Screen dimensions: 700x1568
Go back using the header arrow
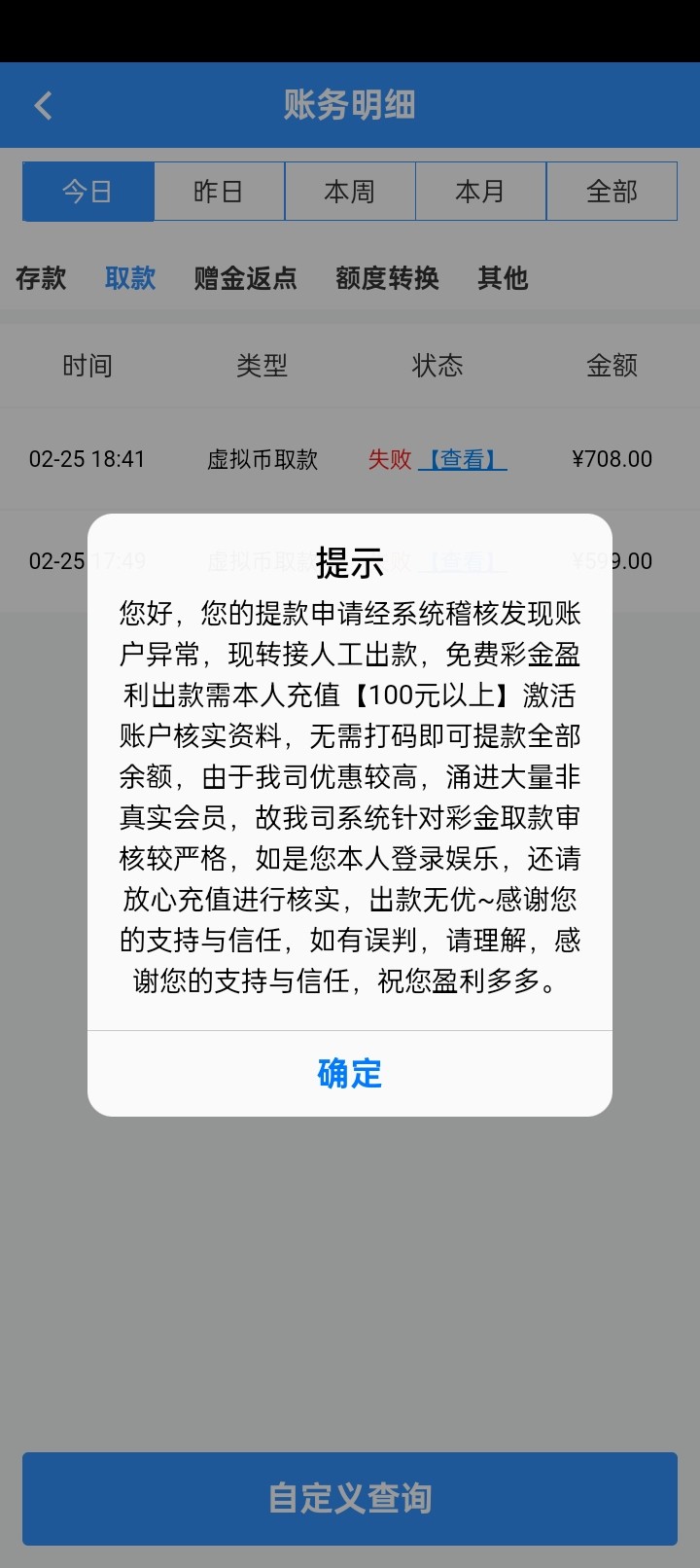tap(44, 105)
